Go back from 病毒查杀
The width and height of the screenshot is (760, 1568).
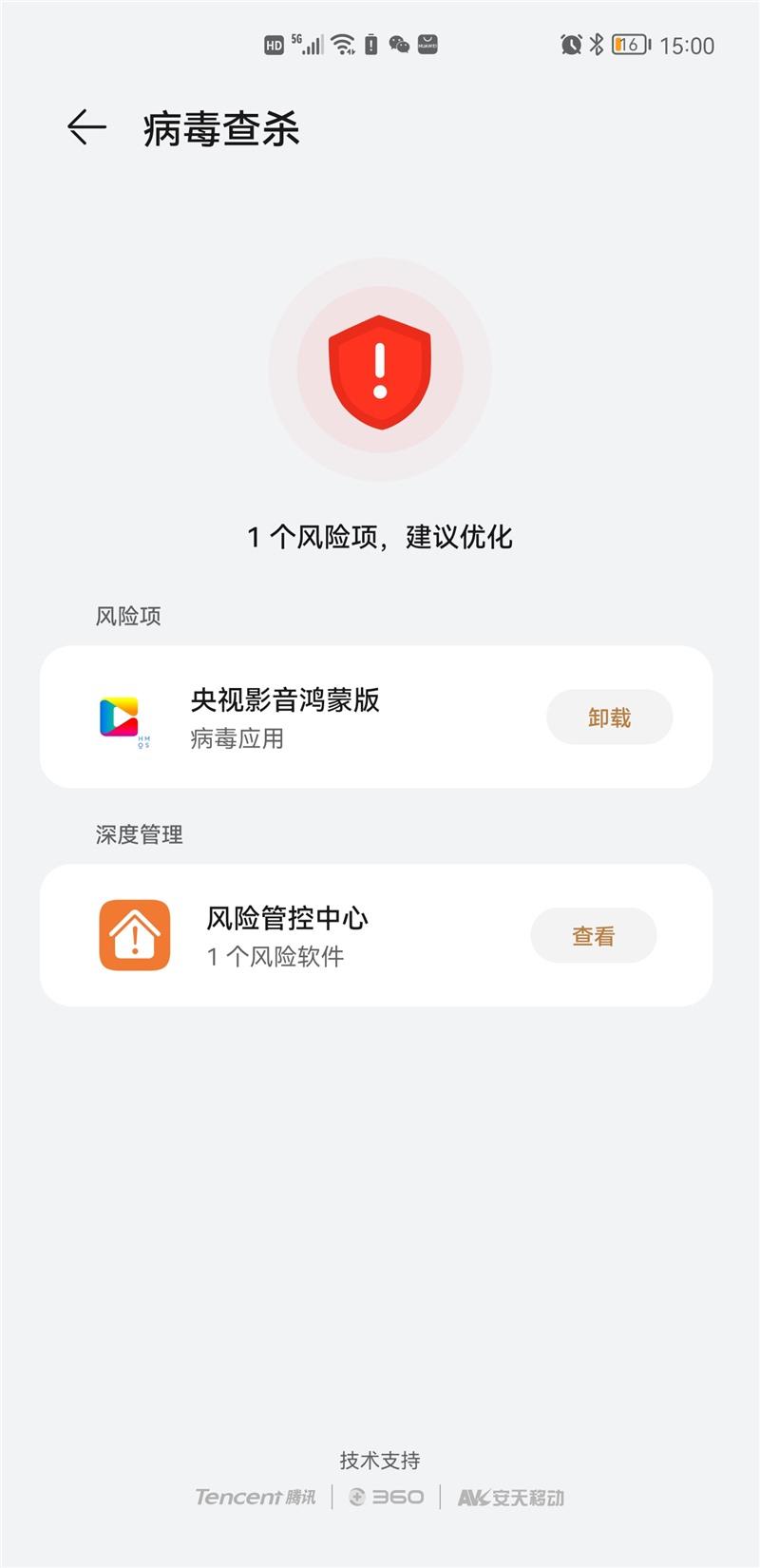click(86, 127)
